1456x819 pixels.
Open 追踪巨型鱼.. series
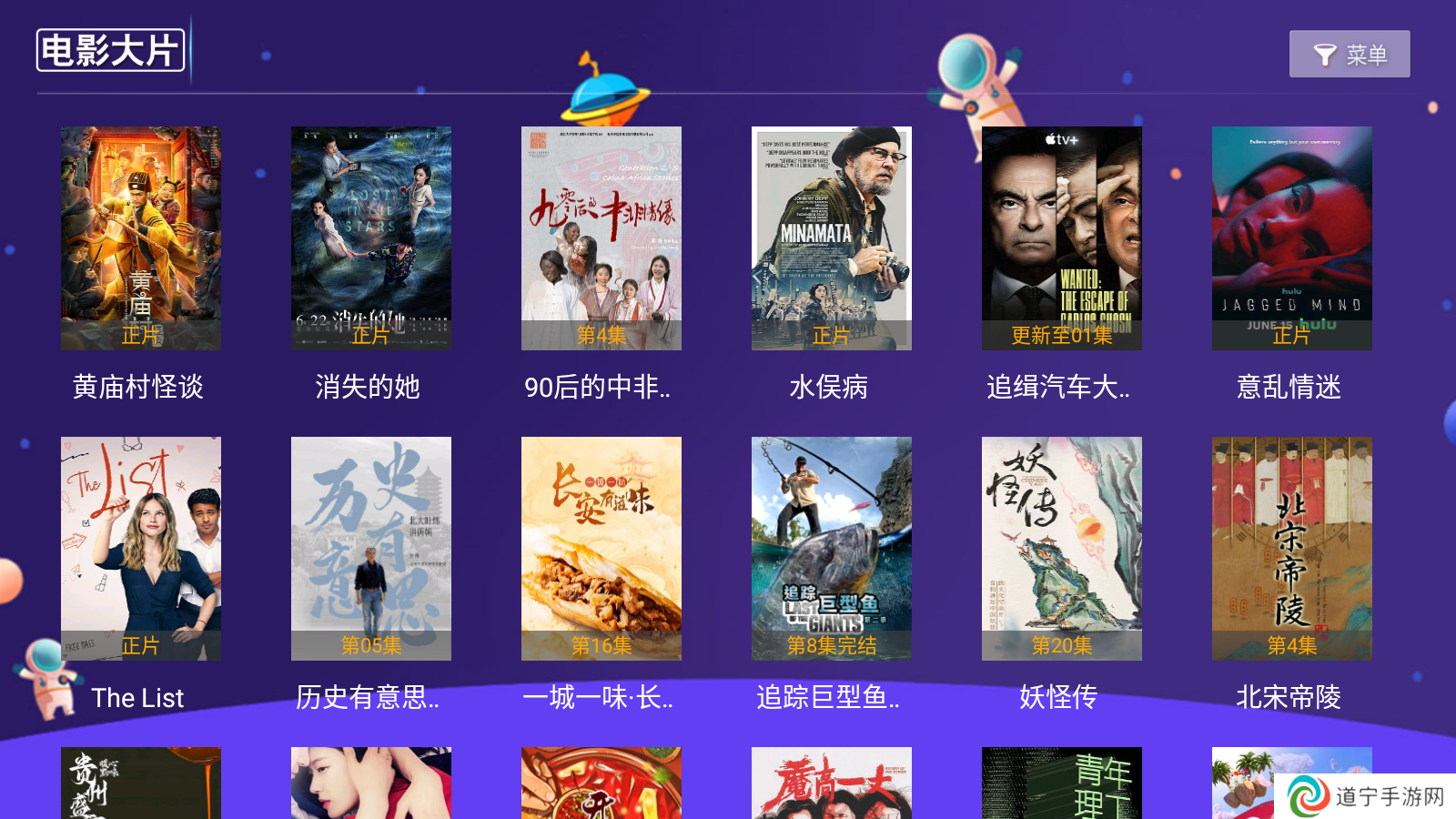tap(832, 549)
